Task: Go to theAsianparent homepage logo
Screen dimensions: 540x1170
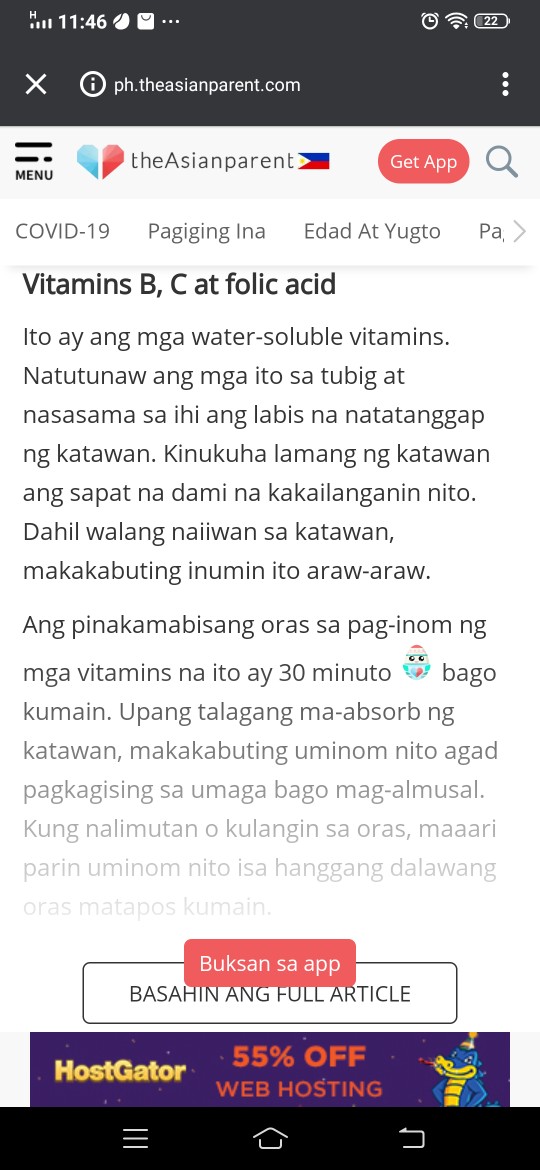Action: pyautogui.click(x=203, y=161)
